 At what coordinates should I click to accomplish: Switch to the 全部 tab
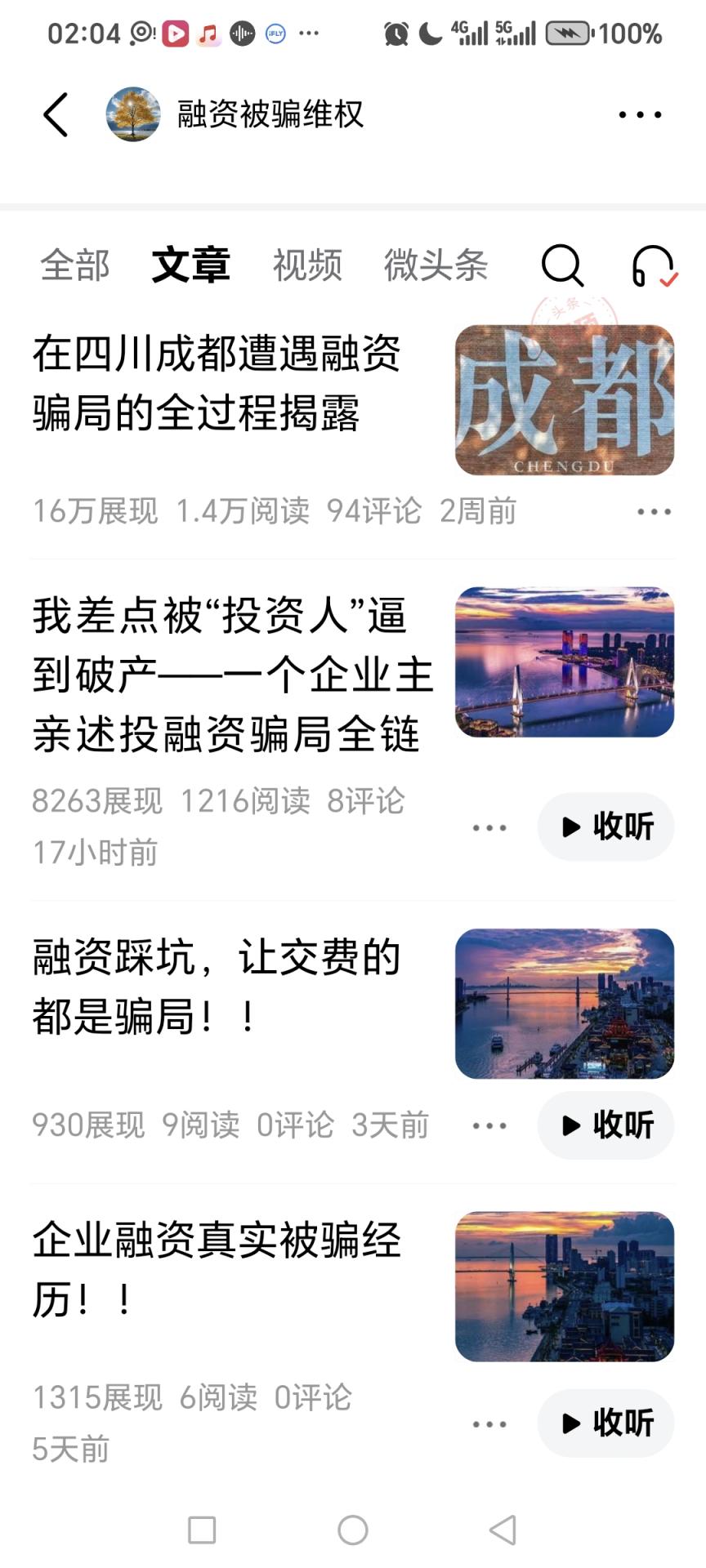point(75,265)
